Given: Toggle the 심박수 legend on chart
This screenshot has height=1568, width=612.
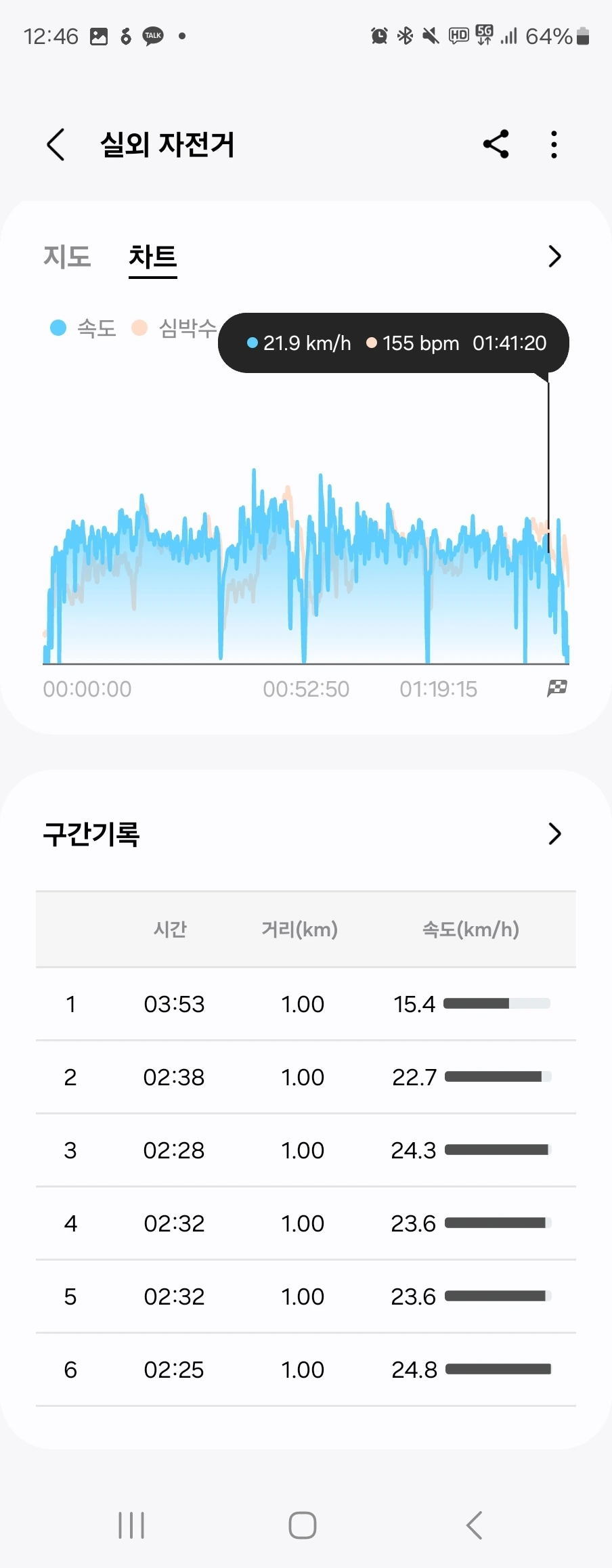Looking at the screenshot, I should tap(175, 328).
